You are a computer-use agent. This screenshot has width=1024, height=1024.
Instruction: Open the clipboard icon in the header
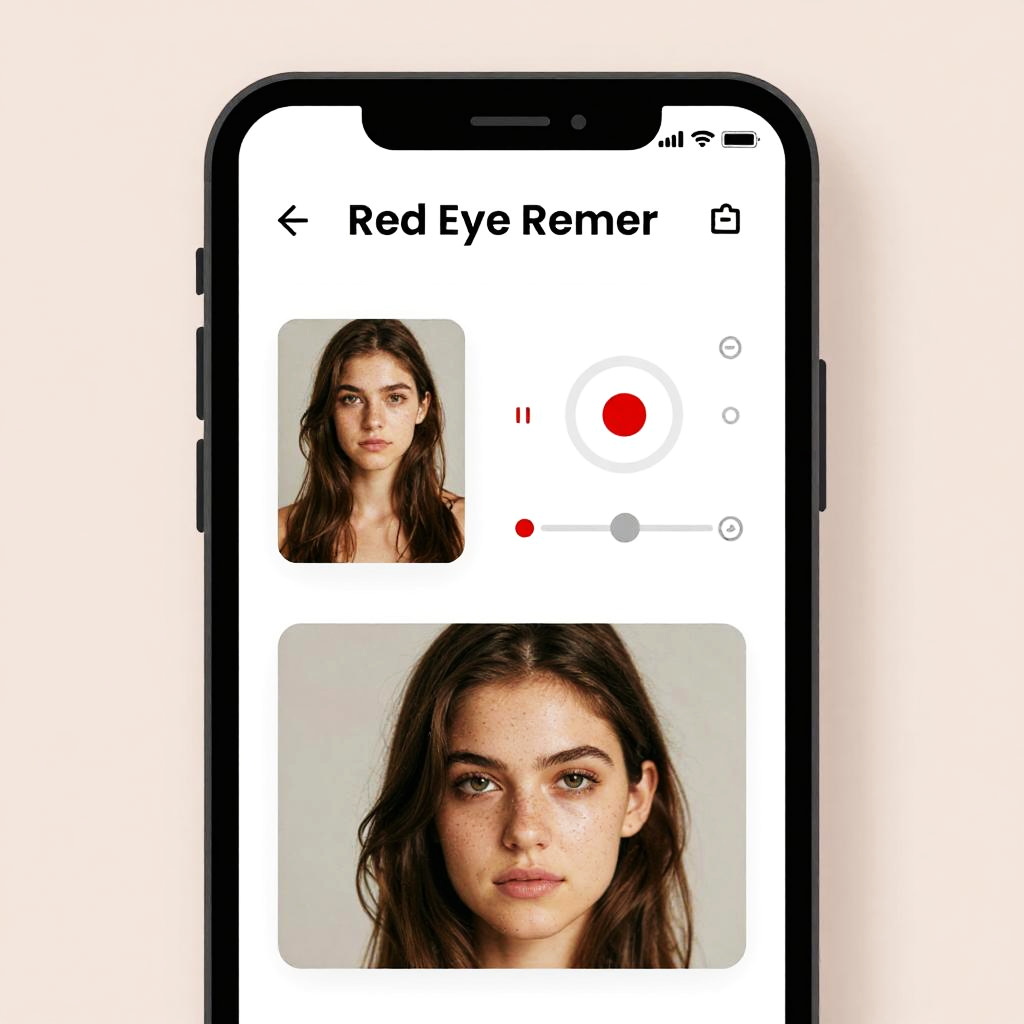tap(725, 220)
